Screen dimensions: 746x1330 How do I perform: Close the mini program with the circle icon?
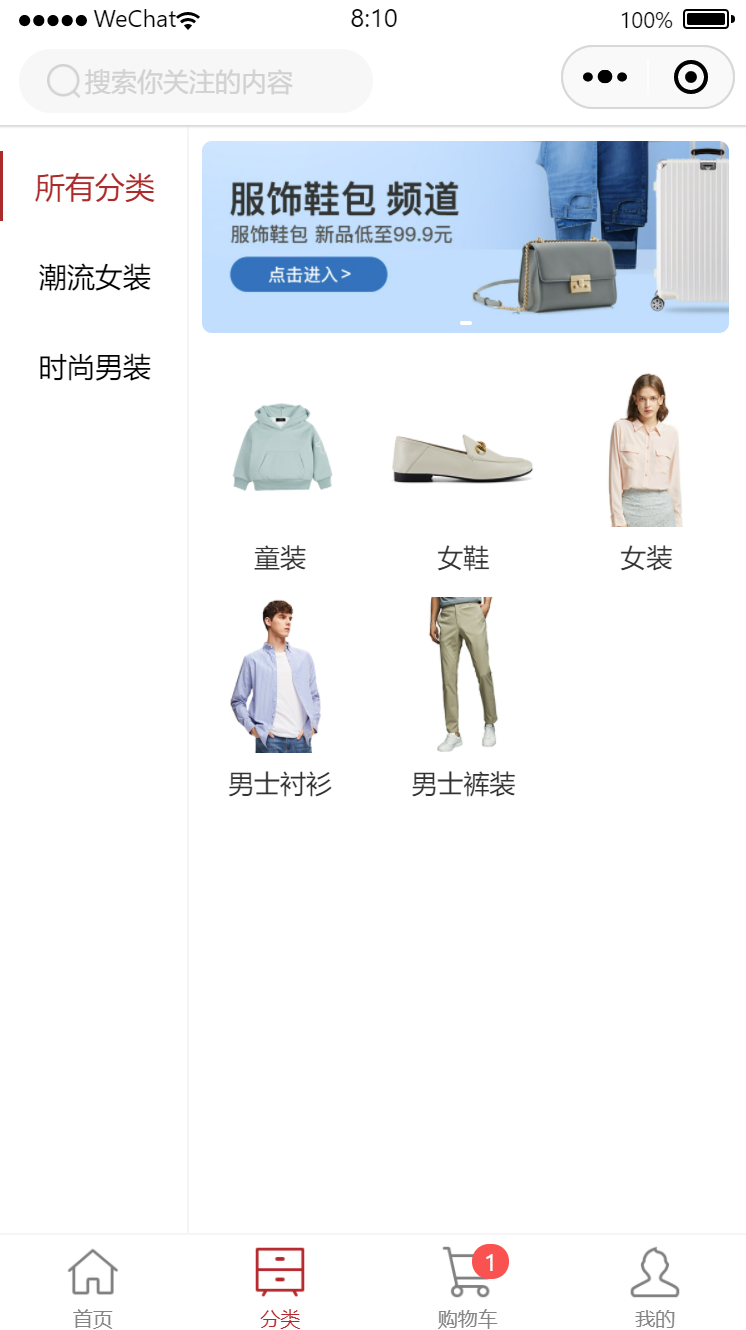[691, 77]
